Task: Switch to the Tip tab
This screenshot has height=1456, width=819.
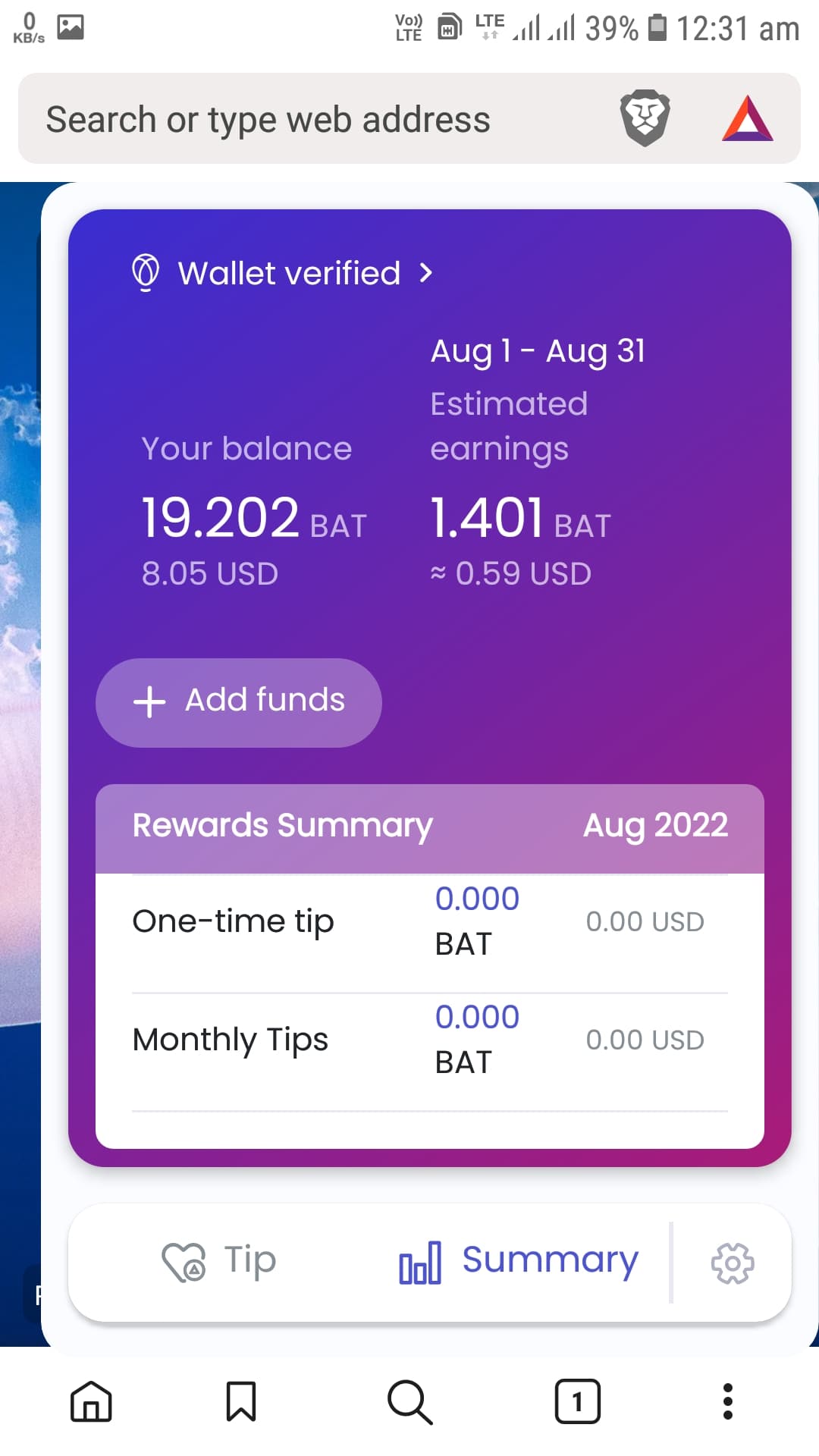Action: [219, 1261]
